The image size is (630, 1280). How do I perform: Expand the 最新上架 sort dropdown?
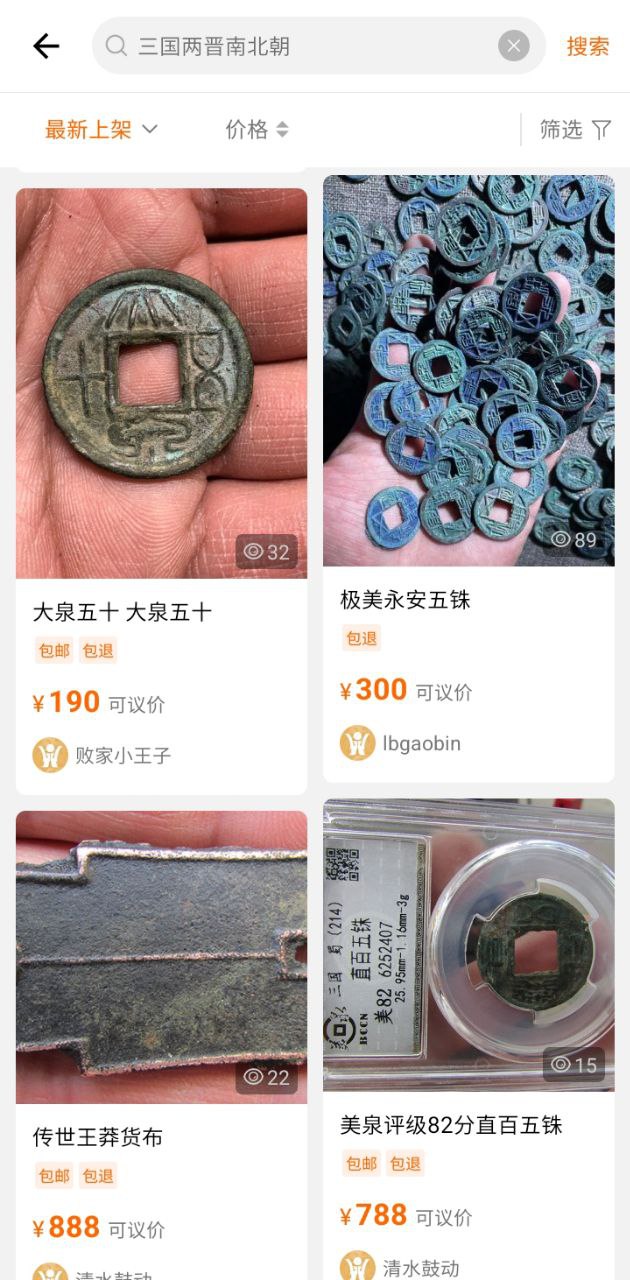pyautogui.click(x=101, y=129)
